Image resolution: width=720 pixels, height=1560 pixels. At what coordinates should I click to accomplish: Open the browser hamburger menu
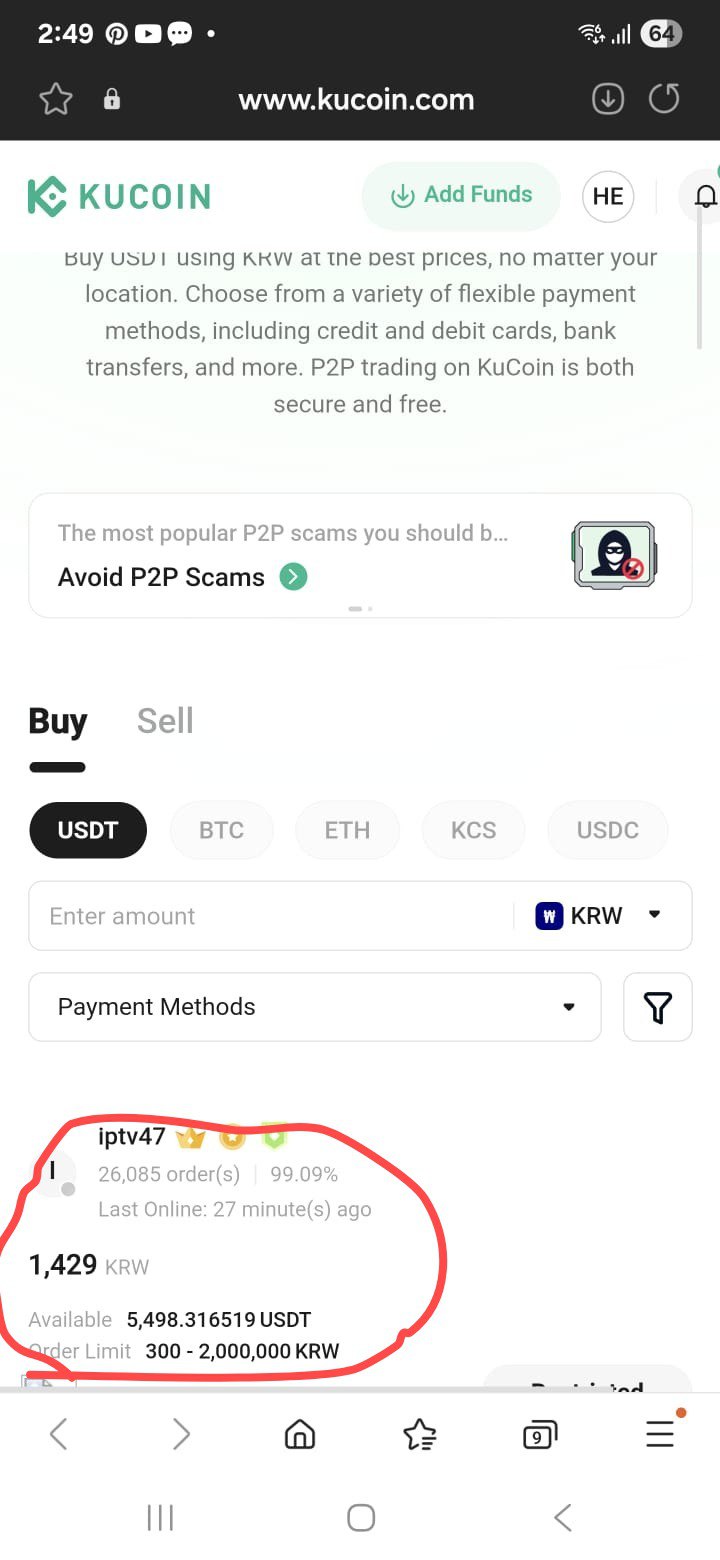click(x=660, y=1436)
